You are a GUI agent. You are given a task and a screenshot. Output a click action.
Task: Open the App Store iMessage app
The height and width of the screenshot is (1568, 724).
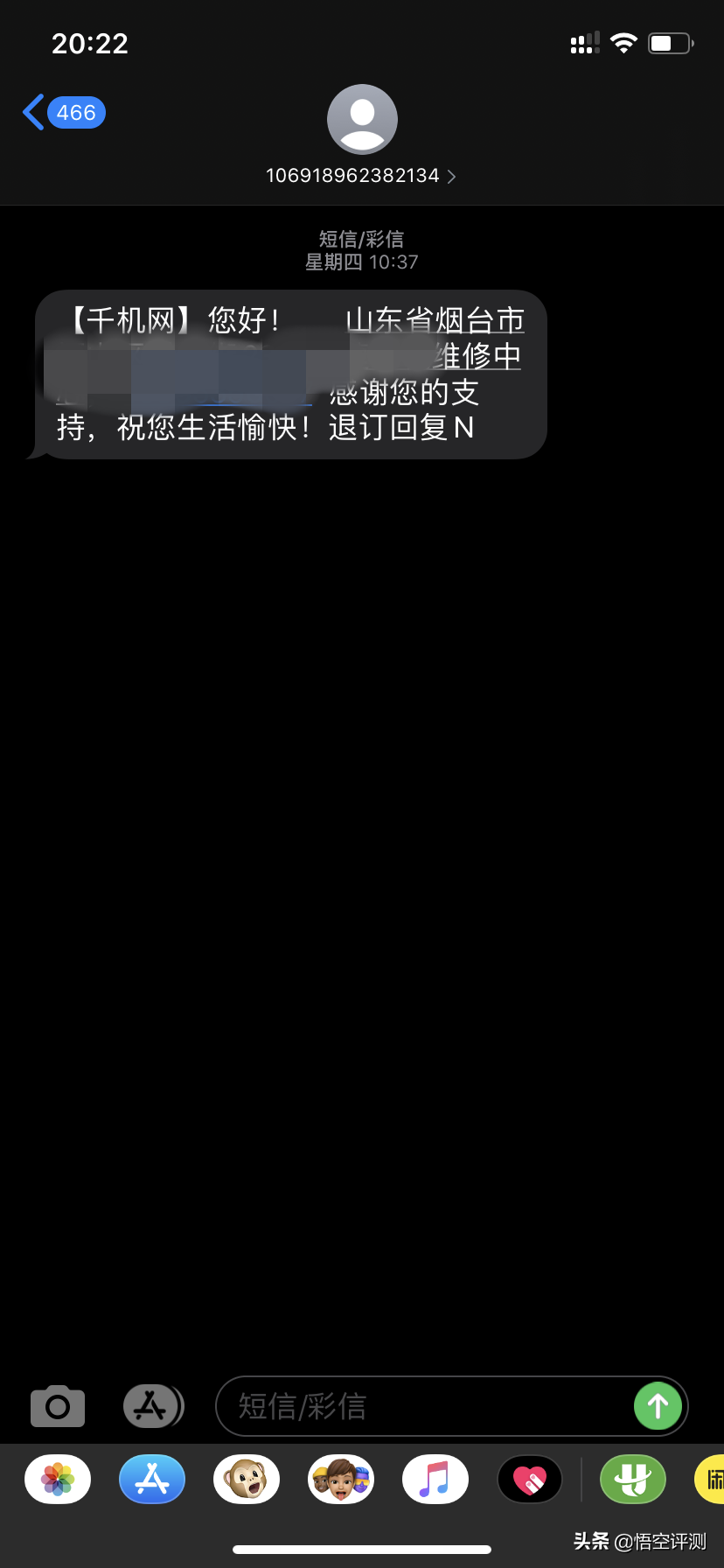pyautogui.click(x=152, y=1480)
